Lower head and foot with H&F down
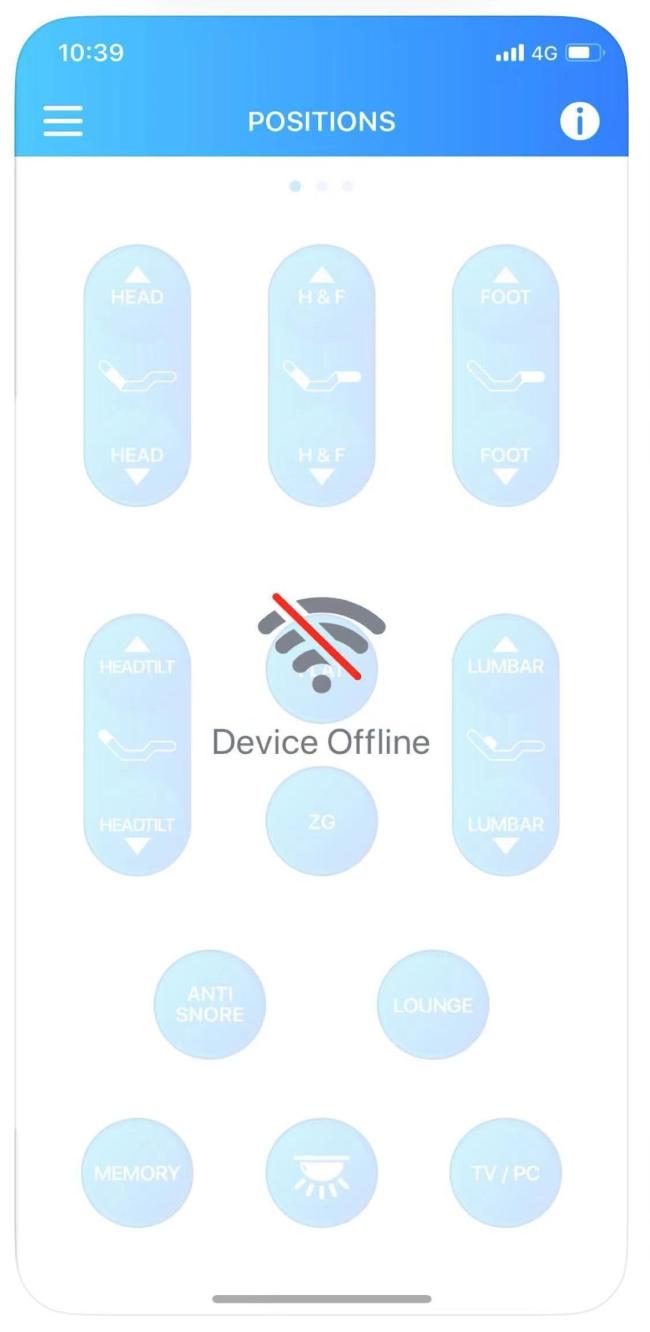 pos(321,463)
